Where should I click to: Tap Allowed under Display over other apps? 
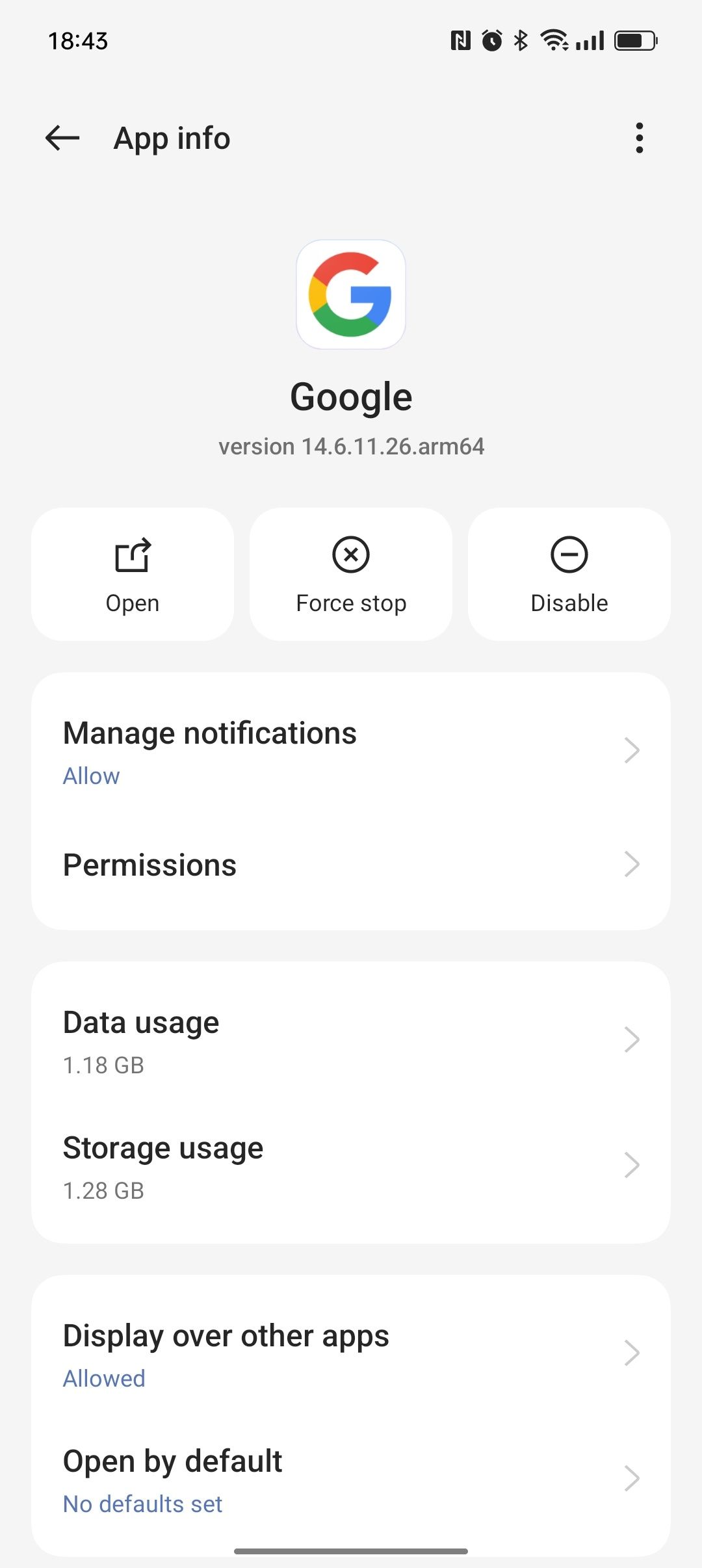[x=104, y=1378]
